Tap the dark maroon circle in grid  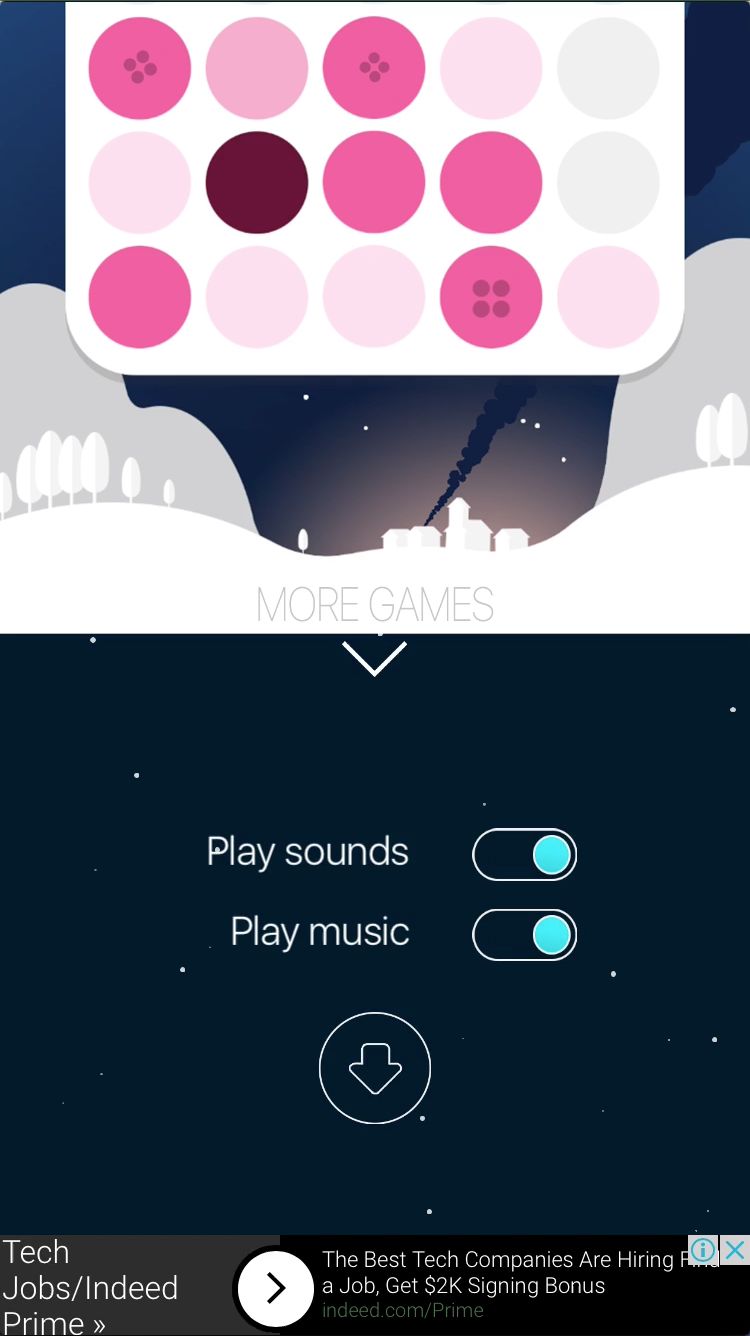pos(257,182)
